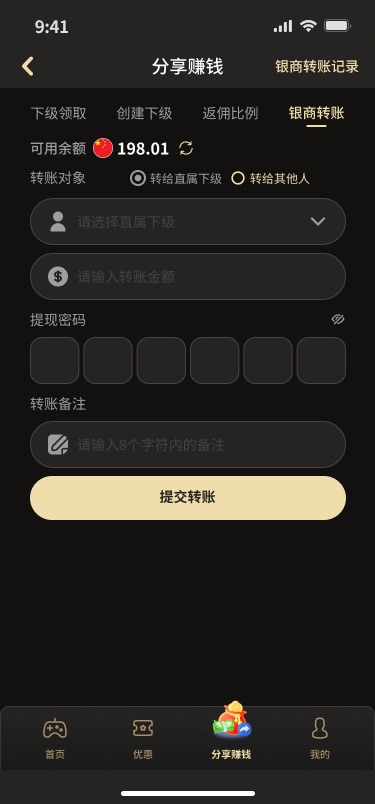Open the 优惠 promotions tab

click(x=143, y=738)
